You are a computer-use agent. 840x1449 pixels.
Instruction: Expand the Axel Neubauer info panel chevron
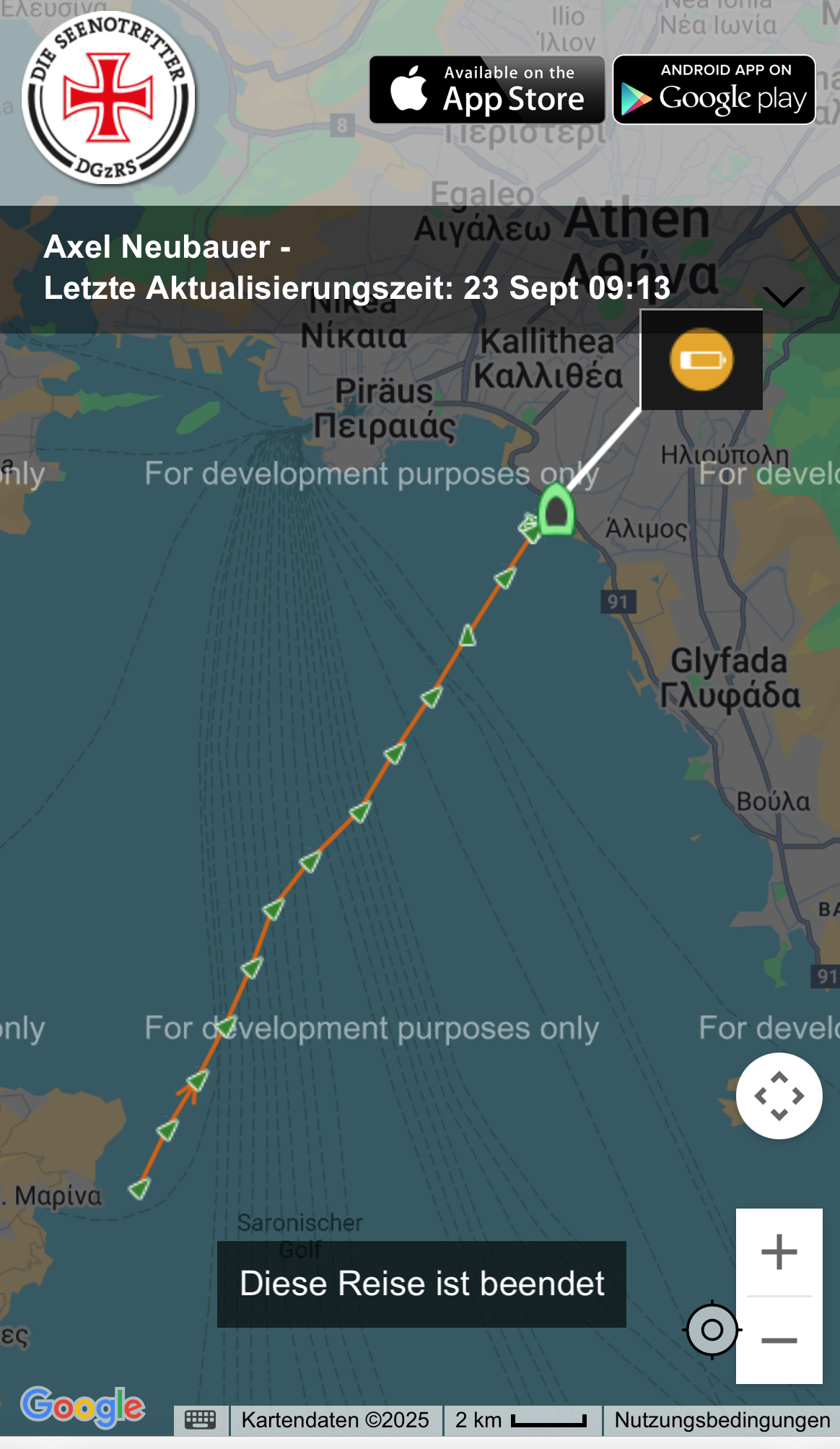tap(783, 297)
